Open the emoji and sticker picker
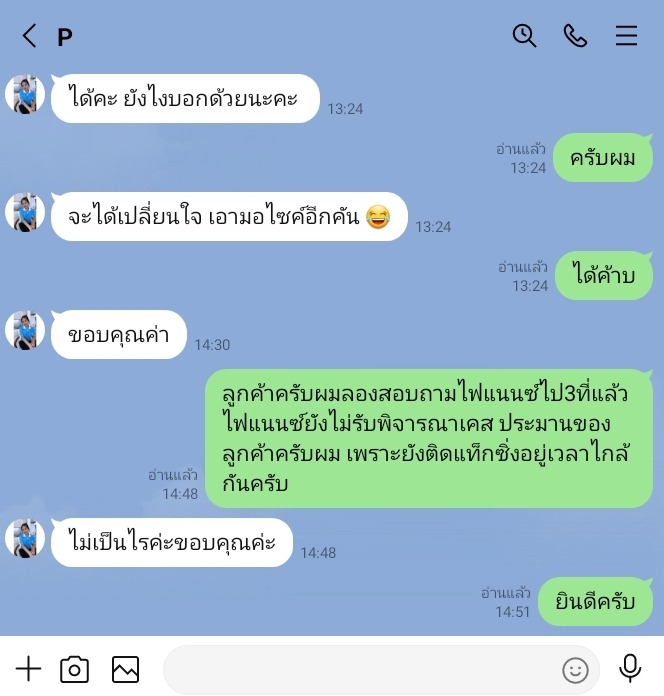 [575, 670]
